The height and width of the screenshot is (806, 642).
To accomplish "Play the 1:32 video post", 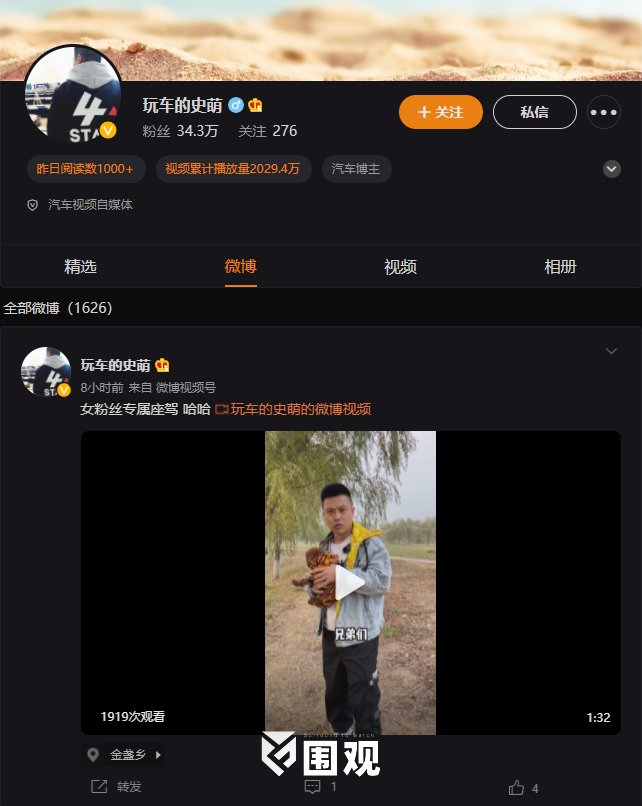I will [349, 583].
